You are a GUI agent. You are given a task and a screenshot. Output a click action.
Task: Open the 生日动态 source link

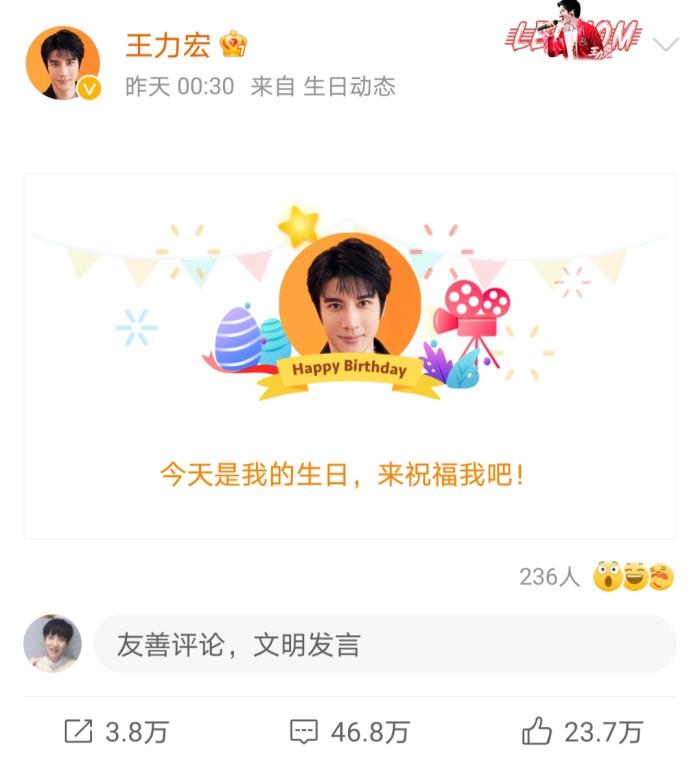click(x=349, y=87)
